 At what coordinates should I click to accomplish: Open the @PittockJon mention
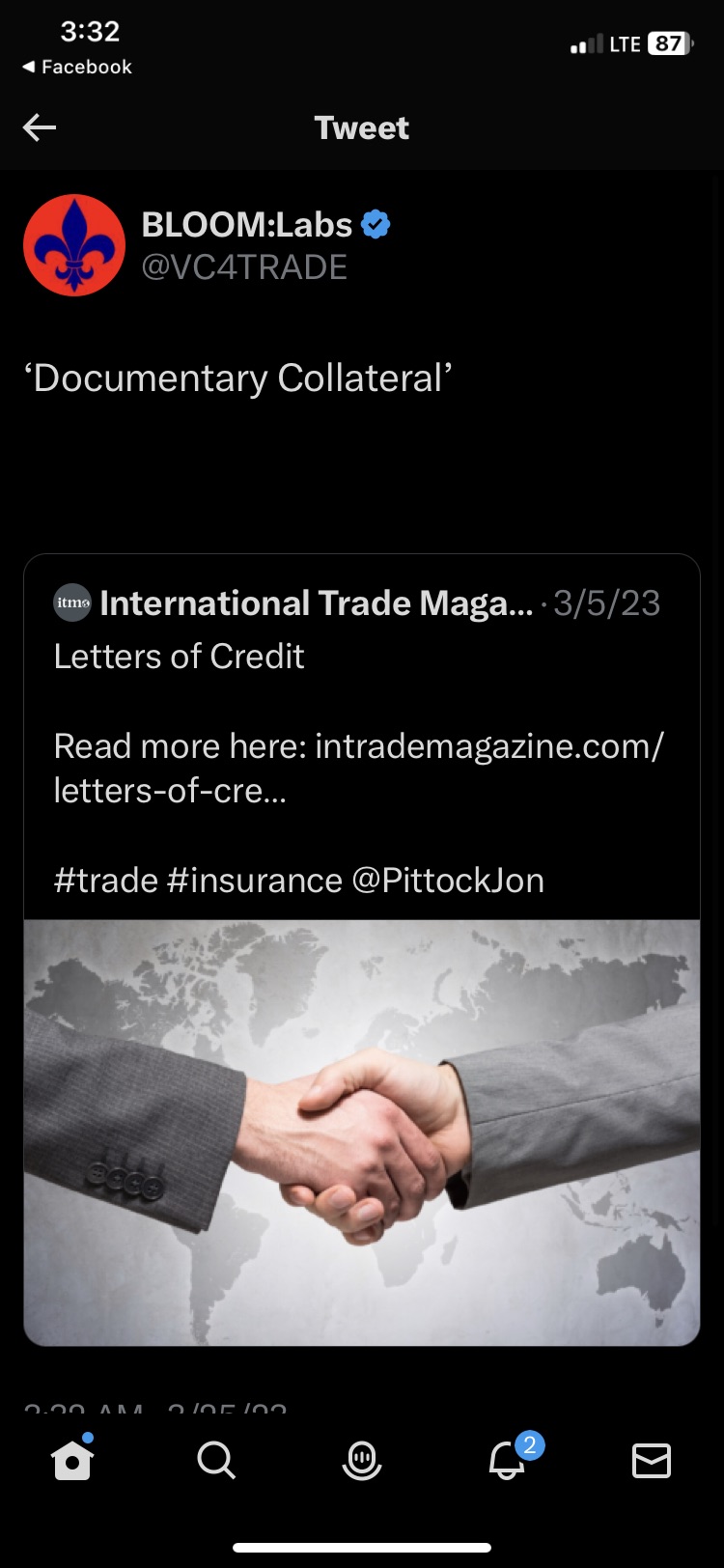448,881
